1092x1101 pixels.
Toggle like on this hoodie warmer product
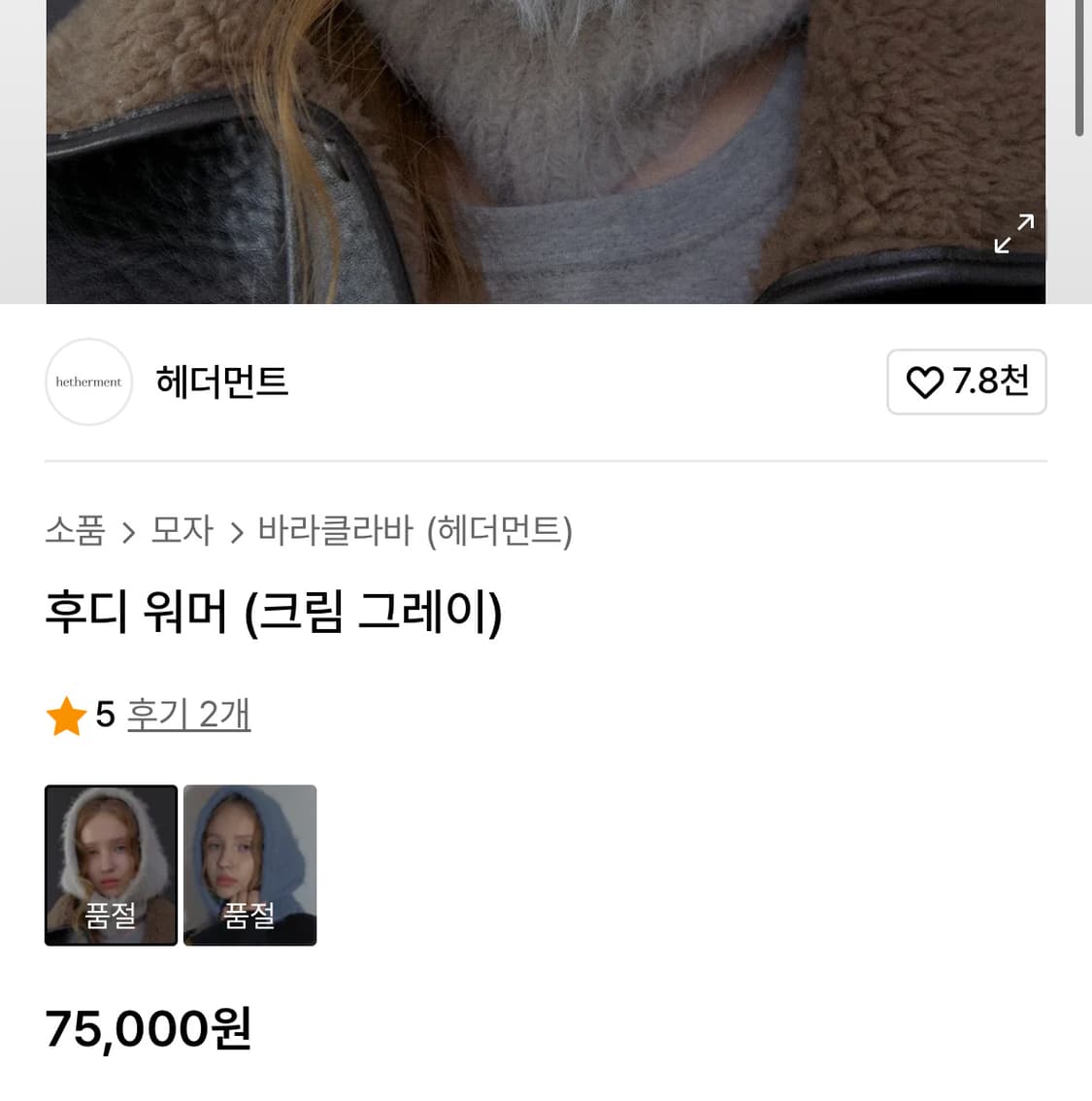pyautogui.click(x=966, y=382)
